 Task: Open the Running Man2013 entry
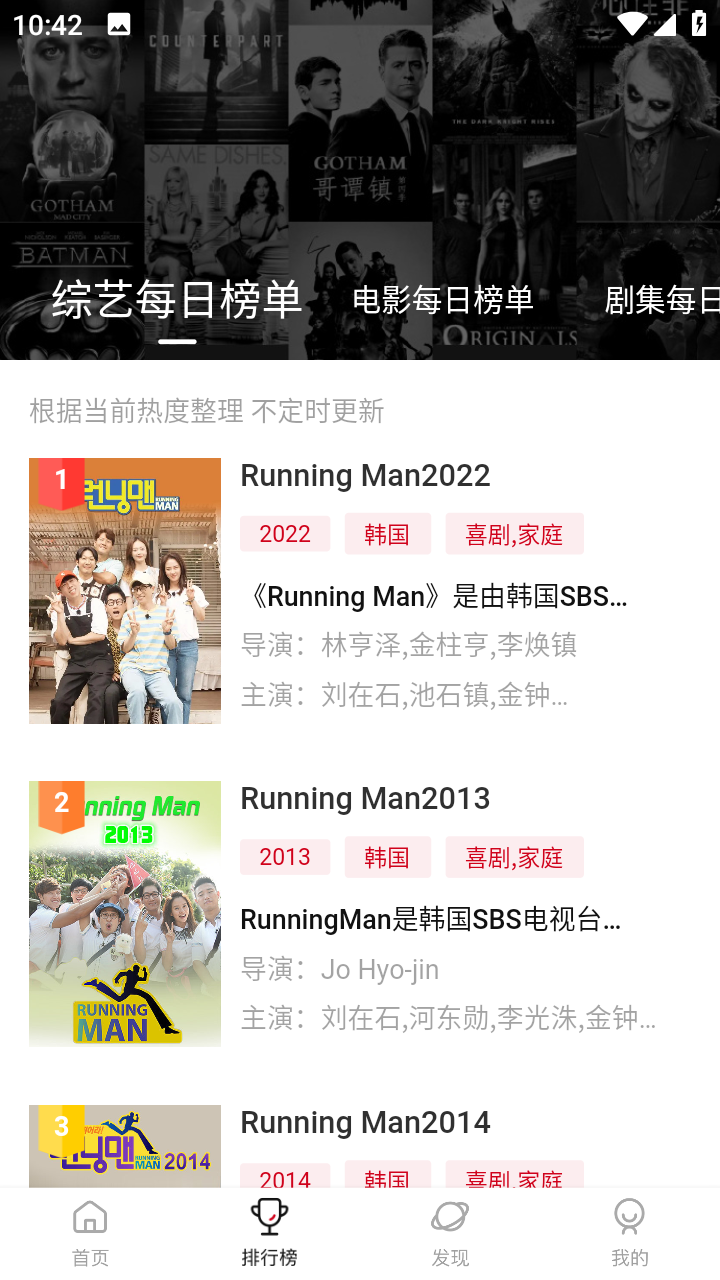click(365, 799)
